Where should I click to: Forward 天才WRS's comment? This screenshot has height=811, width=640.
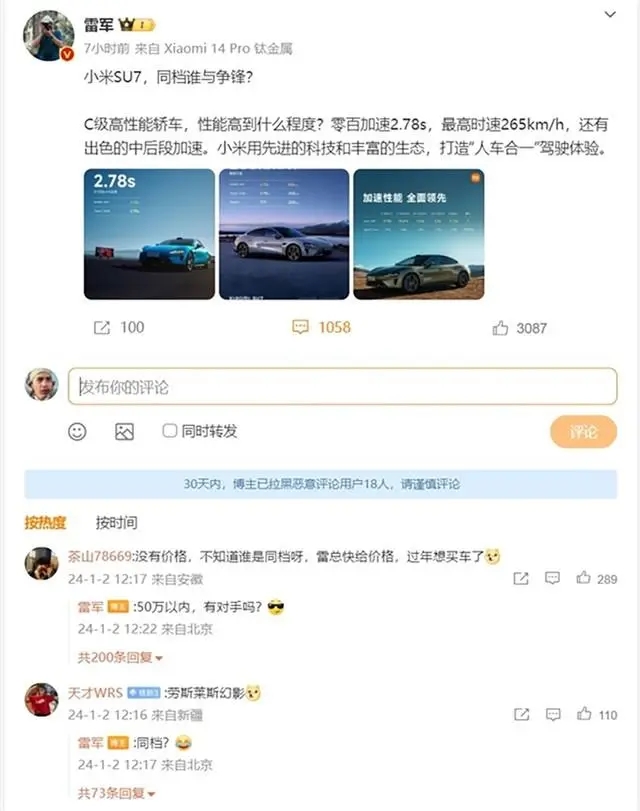point(520,715)
